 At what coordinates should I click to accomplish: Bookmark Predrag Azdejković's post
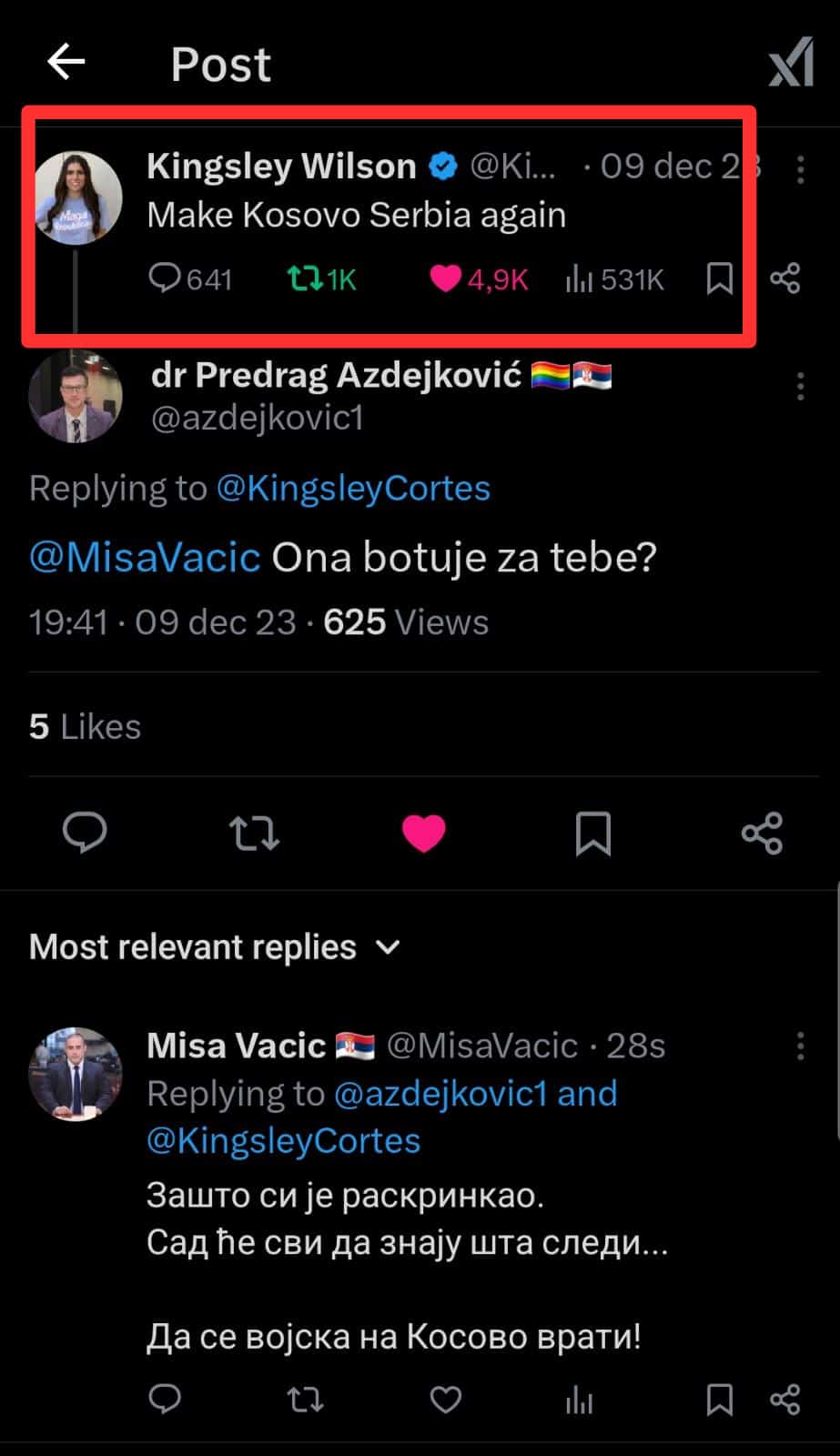[592, 834]
